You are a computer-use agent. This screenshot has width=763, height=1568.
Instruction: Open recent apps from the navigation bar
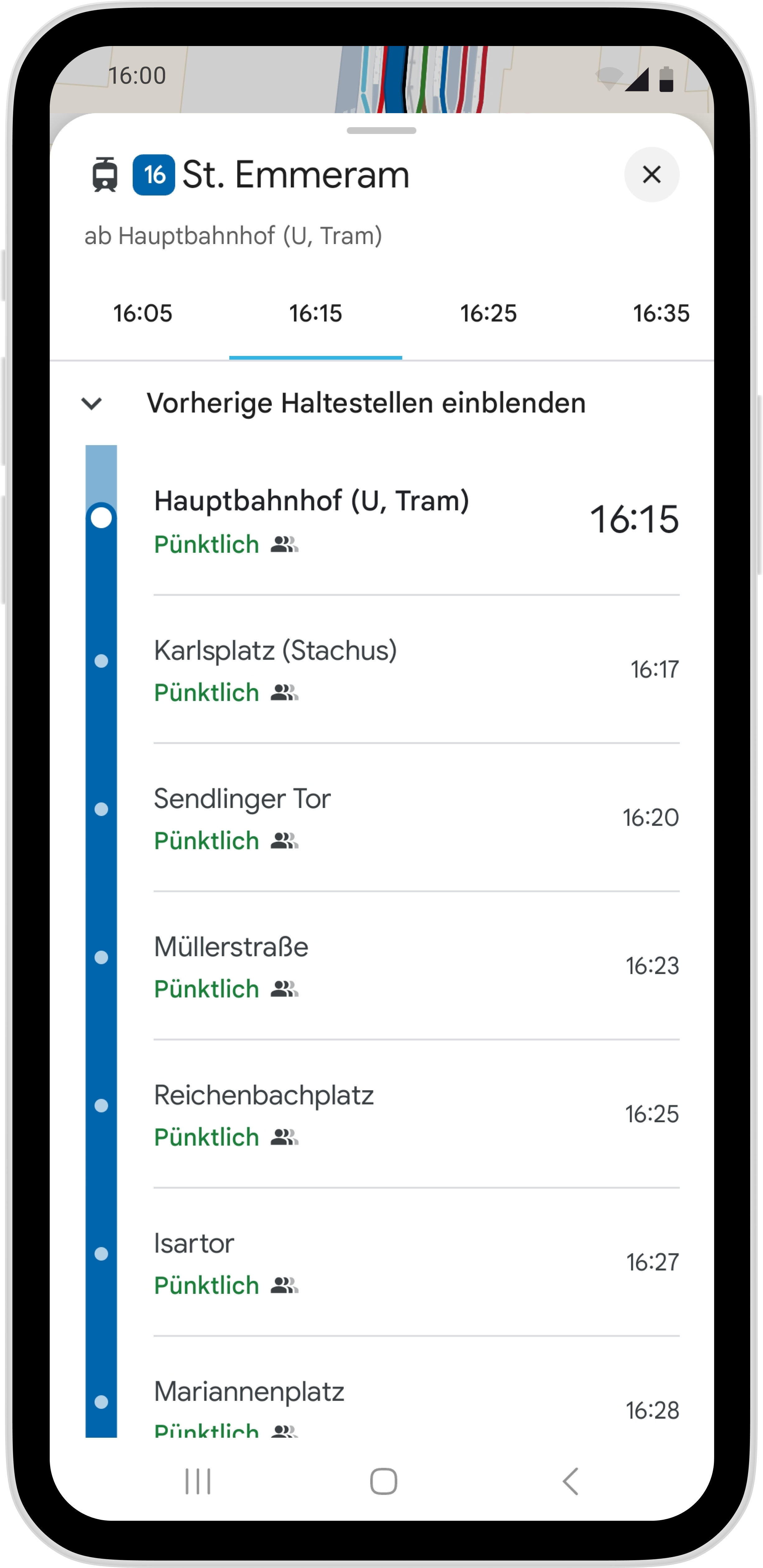(198, 1482)
